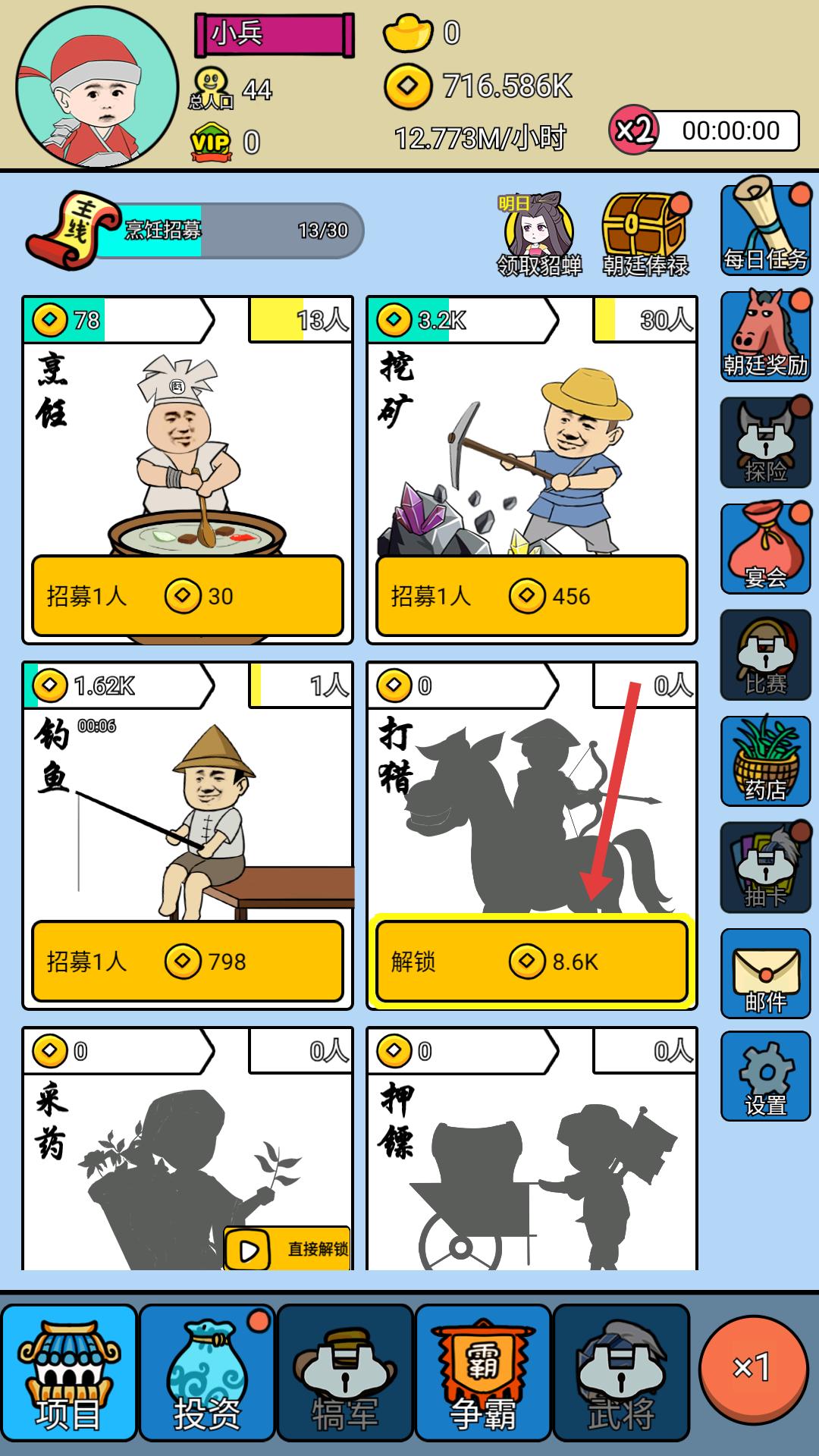Viewport: 819px width, 1456px height.
Task: Check the 邮件 mailbox
Action: [x=765, y=974]
